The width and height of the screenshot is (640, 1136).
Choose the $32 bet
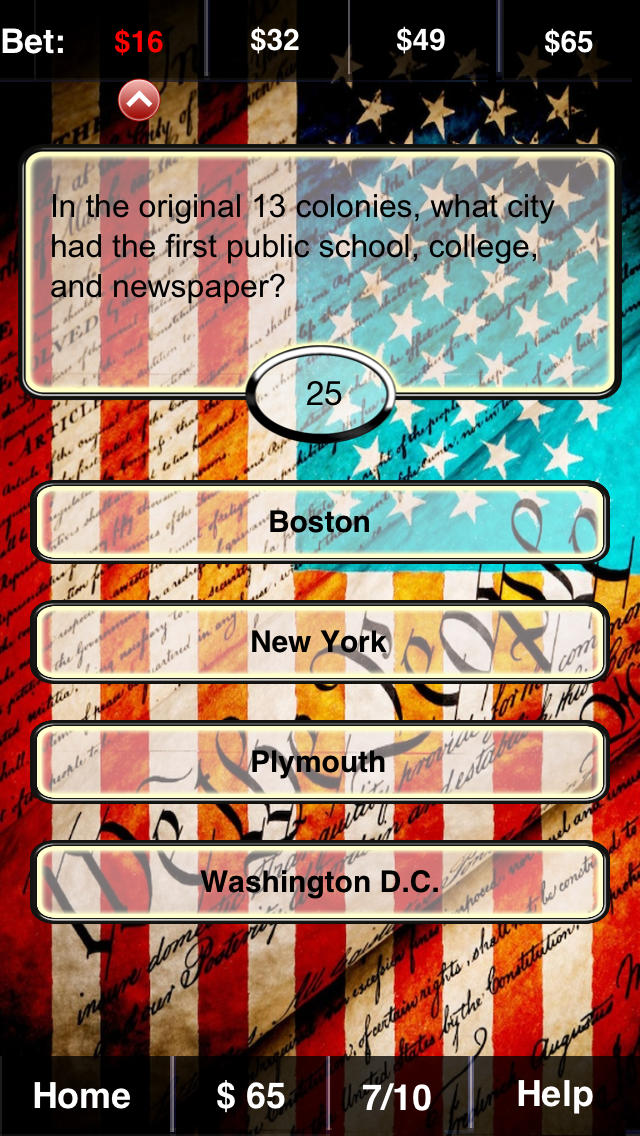click(x=275, y=41)
